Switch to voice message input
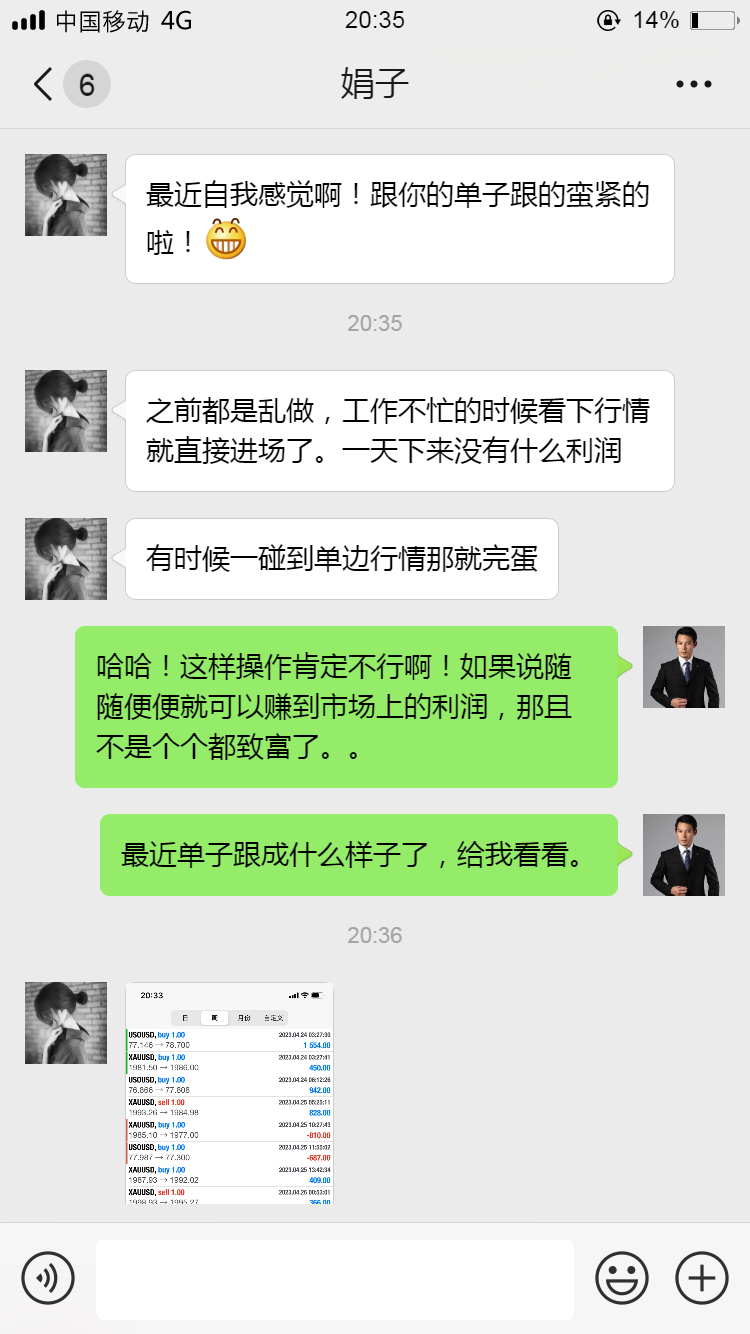750x1334 pixels. [48, 1278]
